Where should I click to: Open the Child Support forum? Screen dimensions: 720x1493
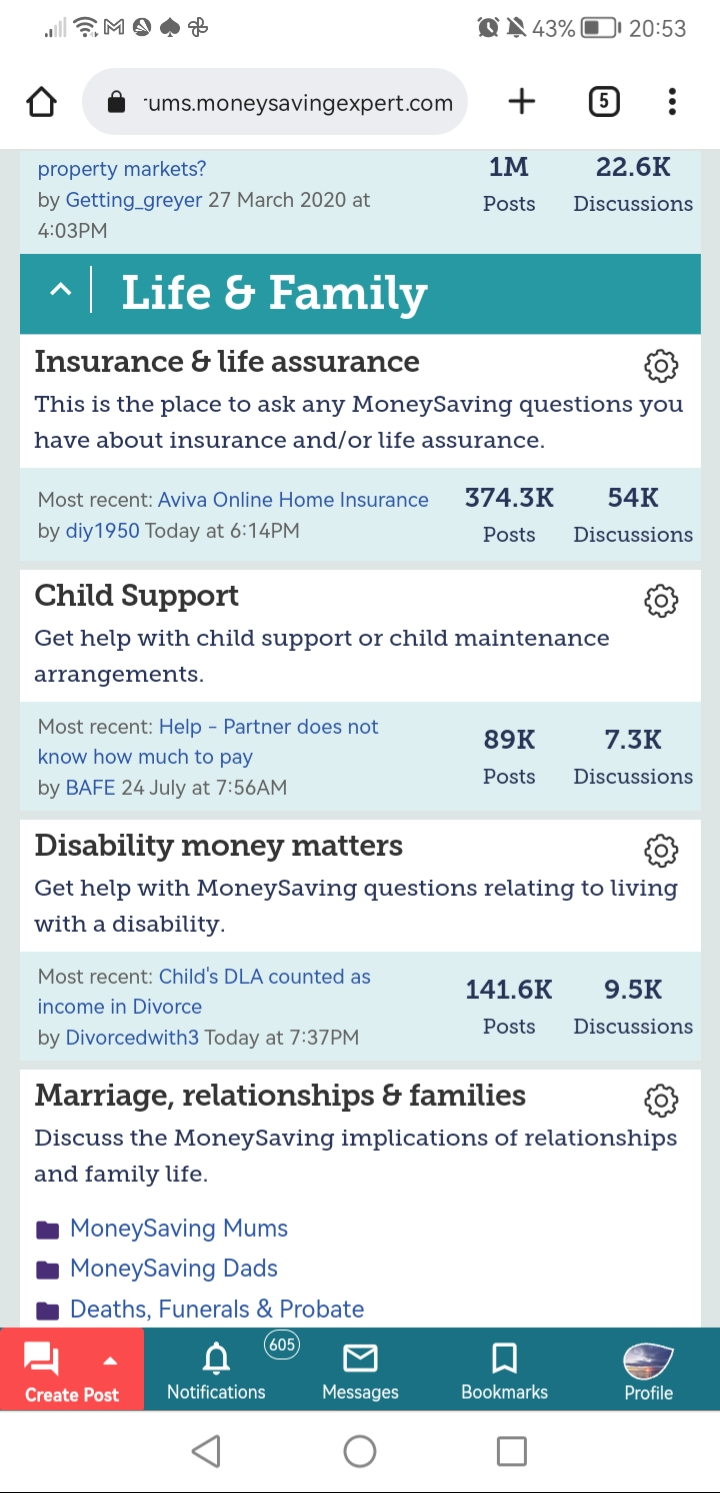click(x=136, y=595)
